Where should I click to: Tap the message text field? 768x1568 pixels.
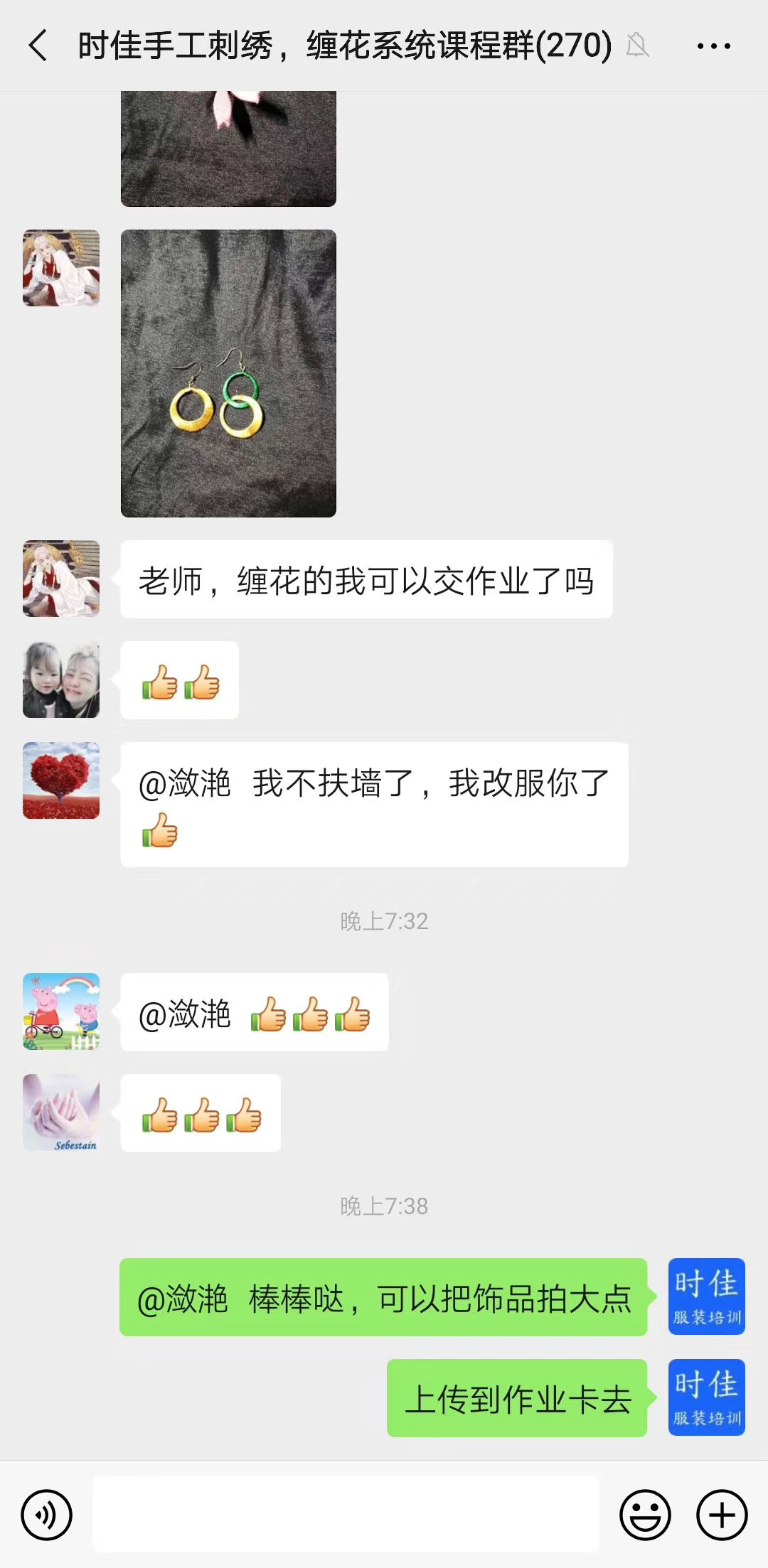(345, 1515)
